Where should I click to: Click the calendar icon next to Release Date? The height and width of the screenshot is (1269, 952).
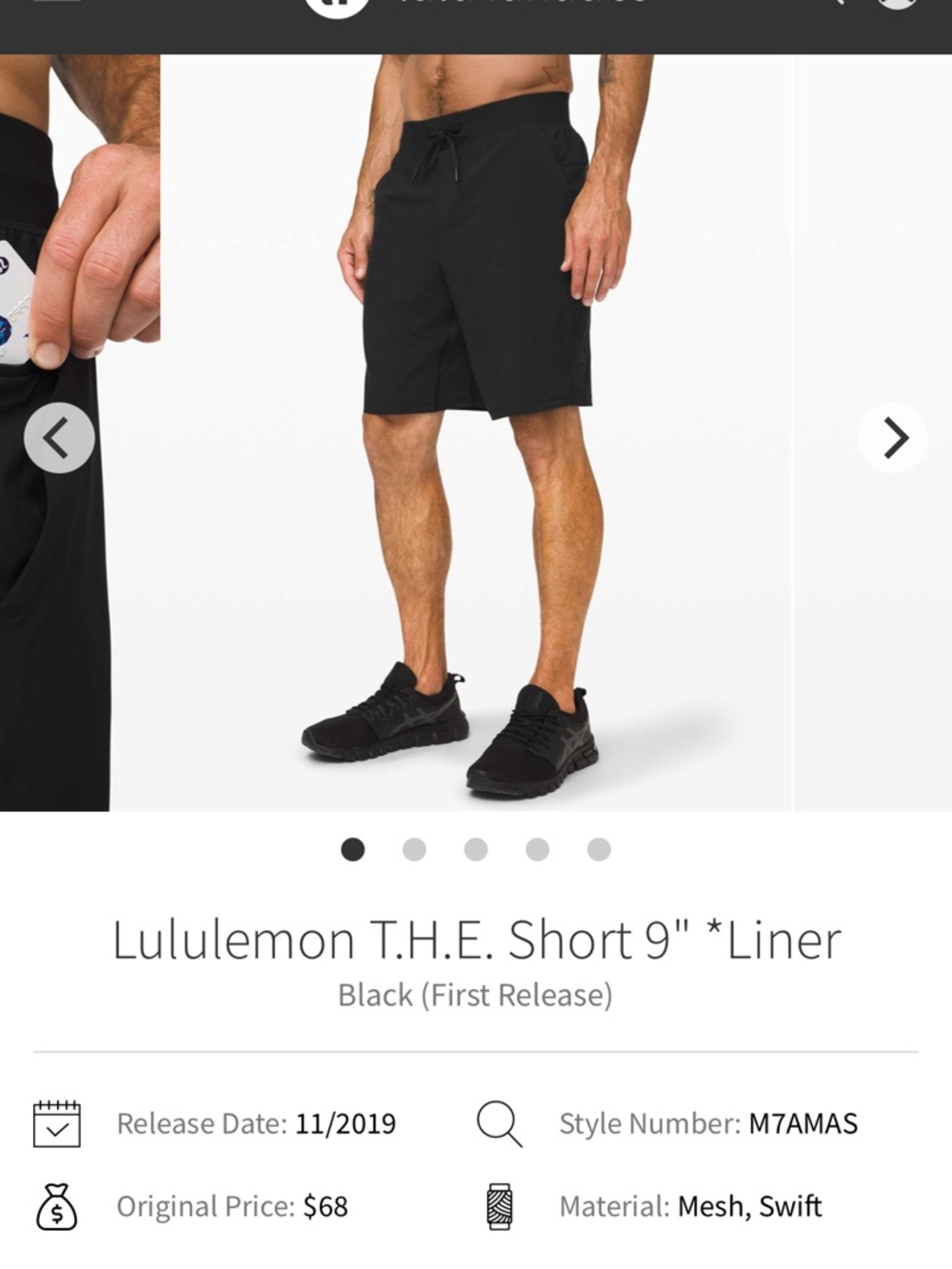(x=59, y=1123)
